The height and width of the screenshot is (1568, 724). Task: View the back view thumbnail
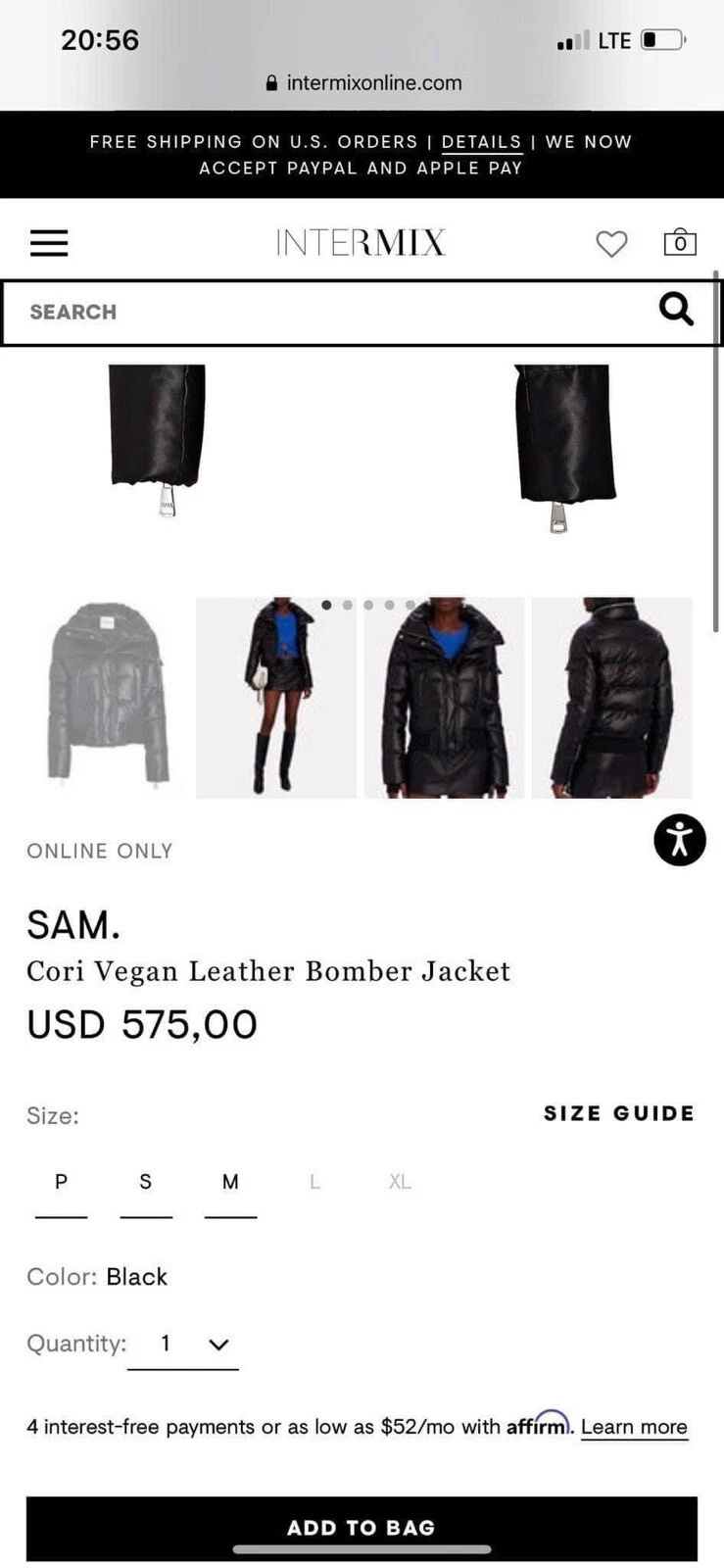[611, 698]
